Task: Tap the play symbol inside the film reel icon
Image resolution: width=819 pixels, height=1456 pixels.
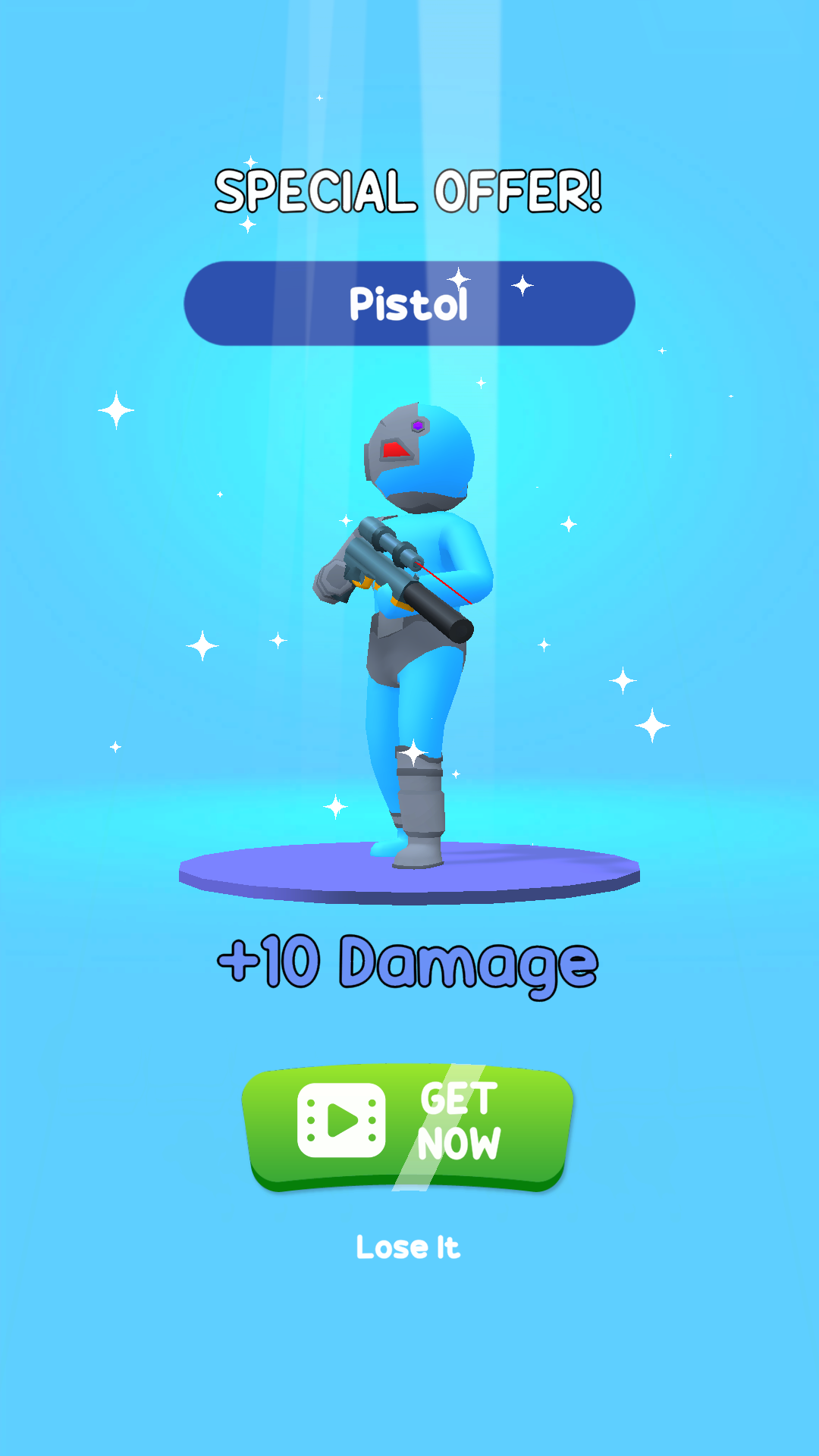Action: 344,1122
